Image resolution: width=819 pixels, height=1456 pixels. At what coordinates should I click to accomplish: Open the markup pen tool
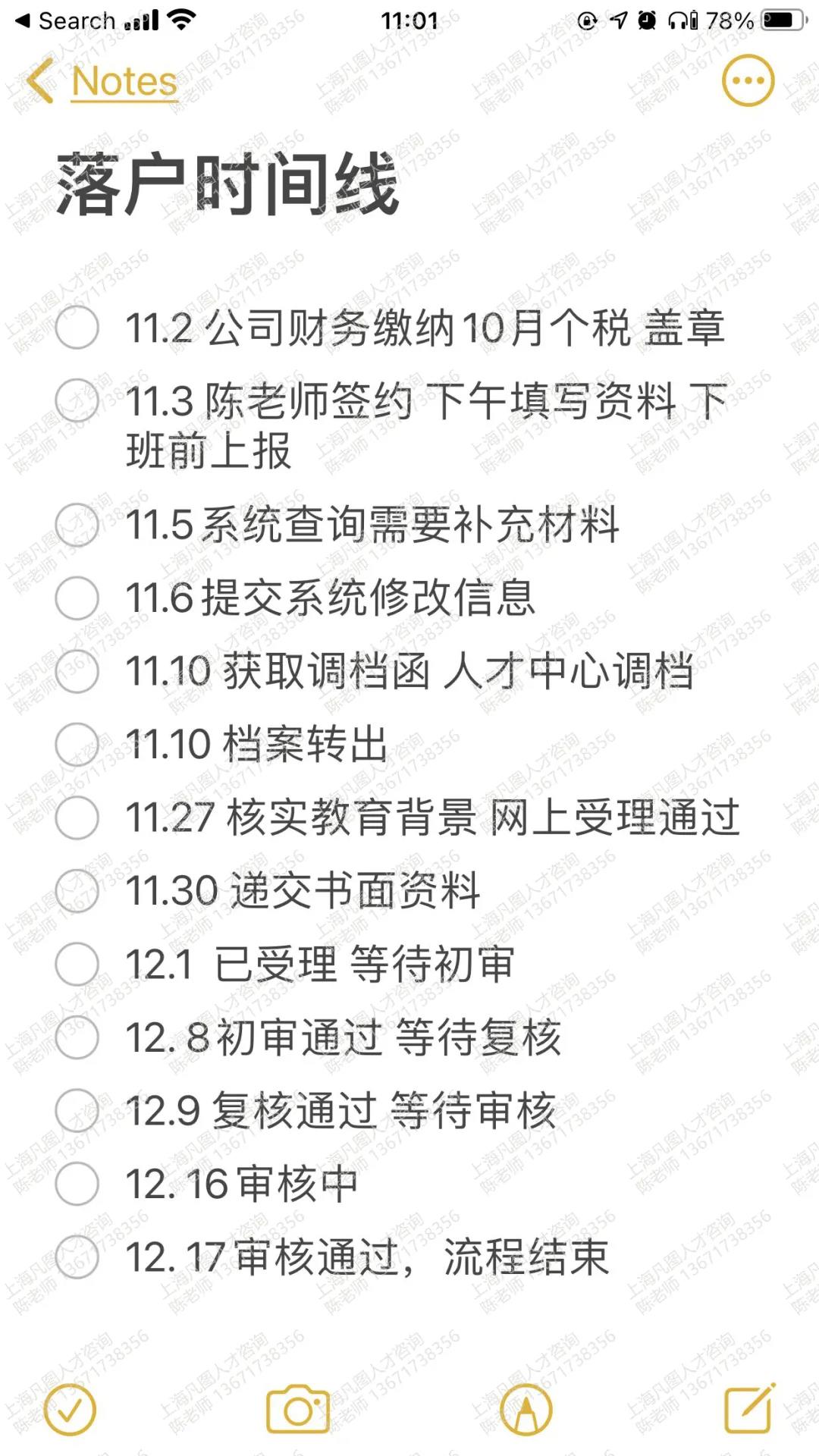click(x=526, y=1409)
